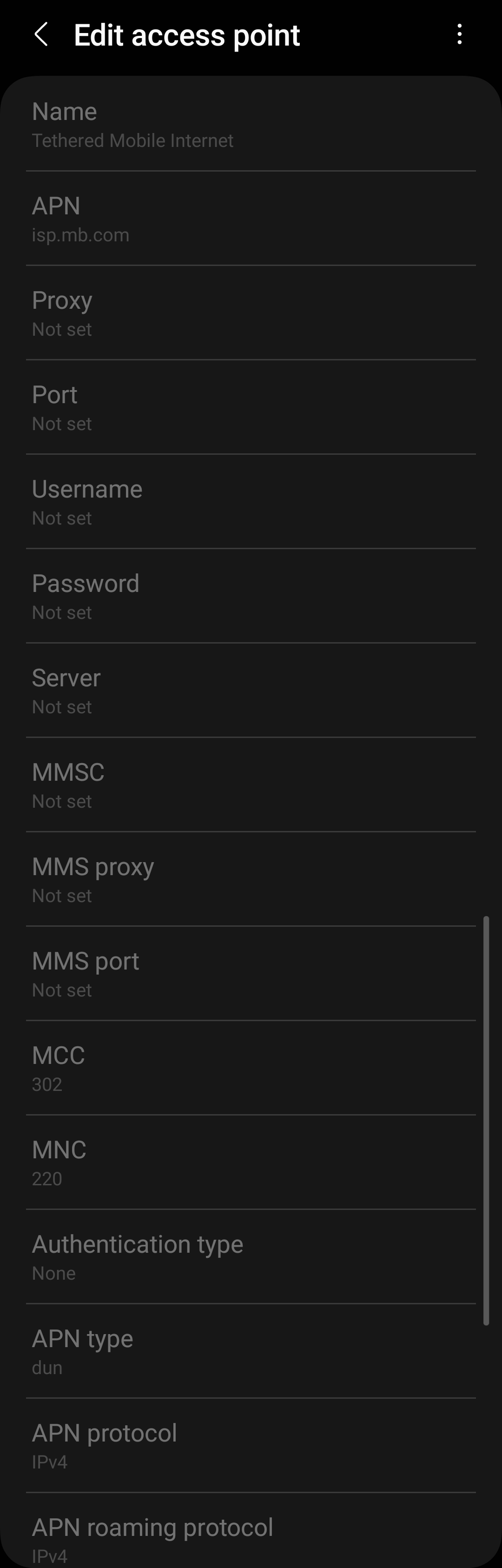Choose APN protocol setting
The height and width of the screenshot is (1568, 502).
point(250,1446)
